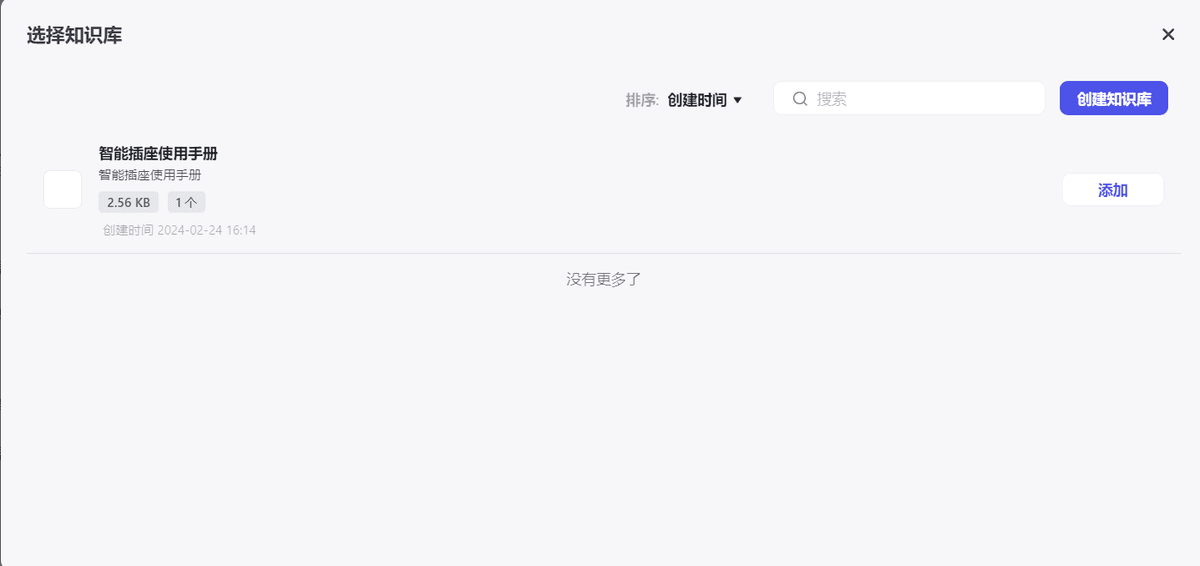Open the 智能插座使用手册 knowledge base entry
The image size is (1200, 566).
pos(158,154)
